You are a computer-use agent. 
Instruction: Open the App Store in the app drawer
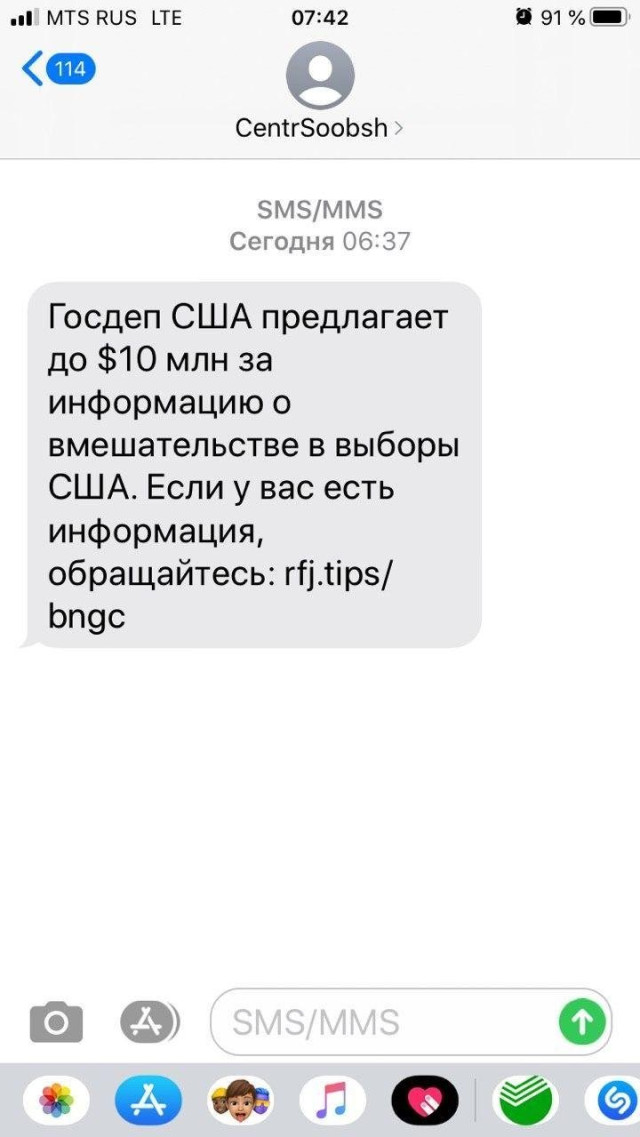click(x=148, y=1101)
